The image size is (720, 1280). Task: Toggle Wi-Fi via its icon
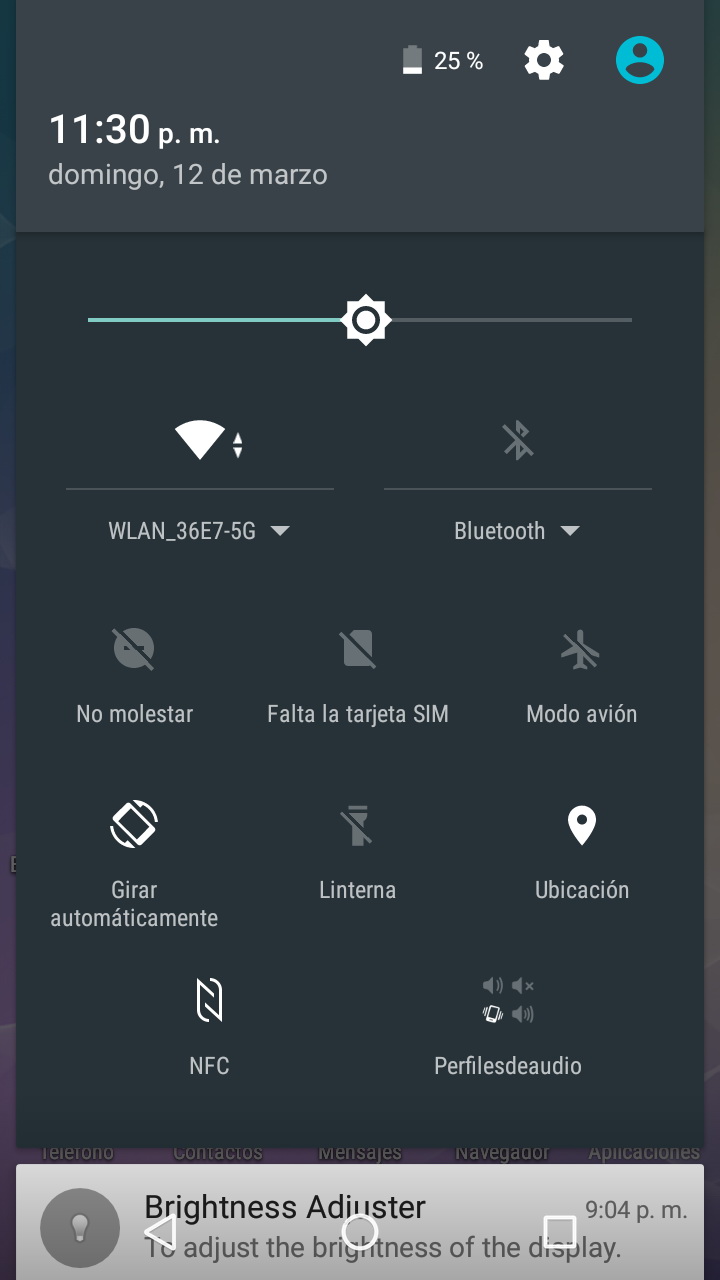[201, 441]
